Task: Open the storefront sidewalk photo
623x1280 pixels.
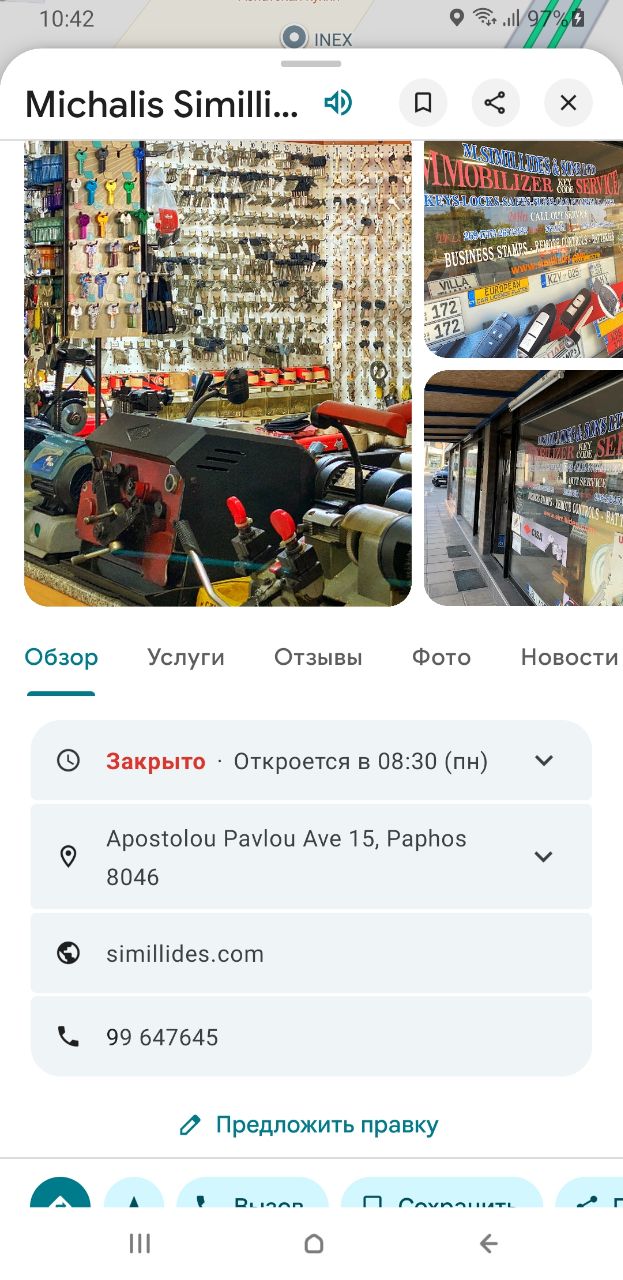Action: click(523, 488)
